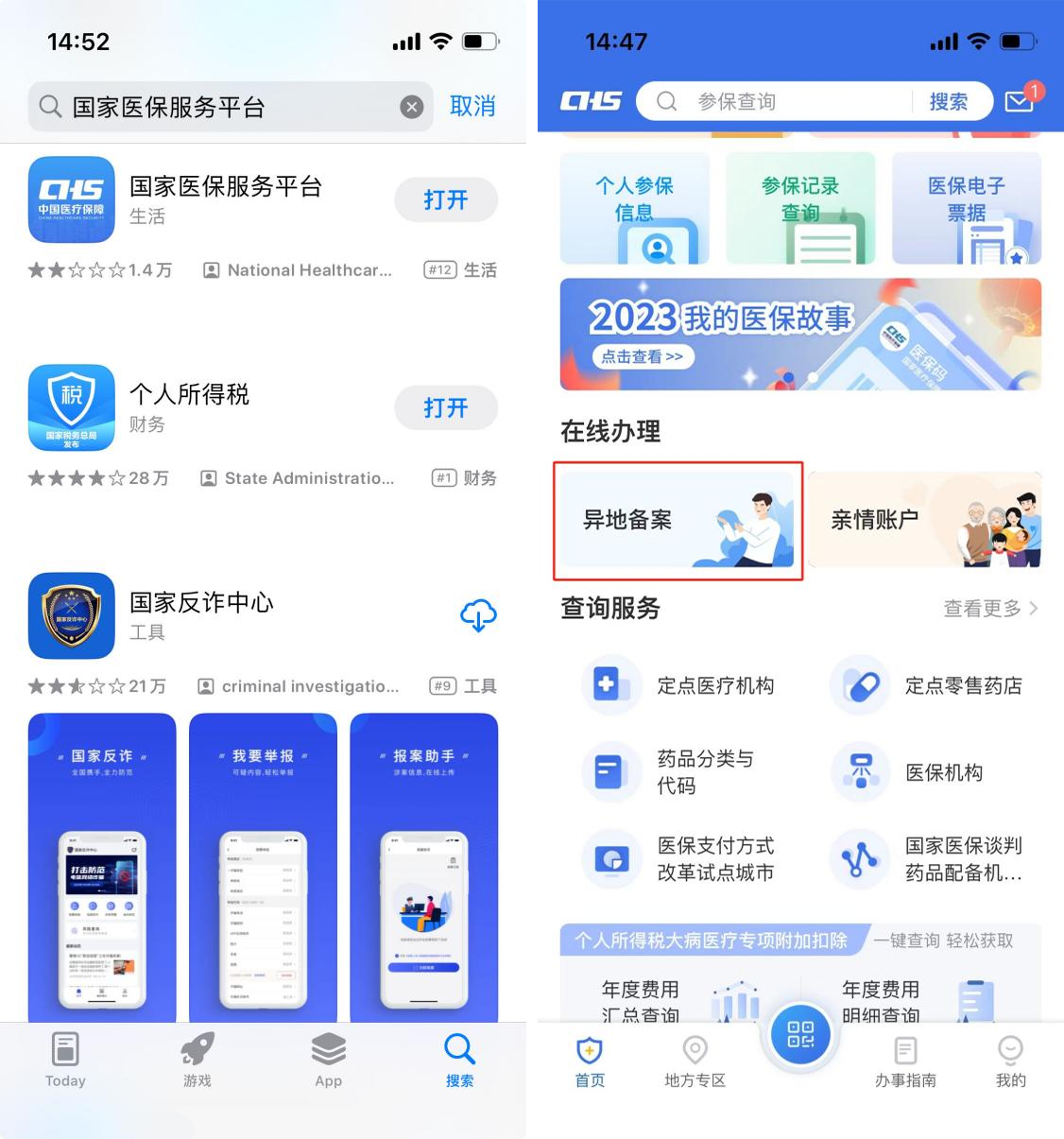Screen dimensions: 1064x1139
Task: Open the message envelope with notification badge
Action: pos(1020,101)
